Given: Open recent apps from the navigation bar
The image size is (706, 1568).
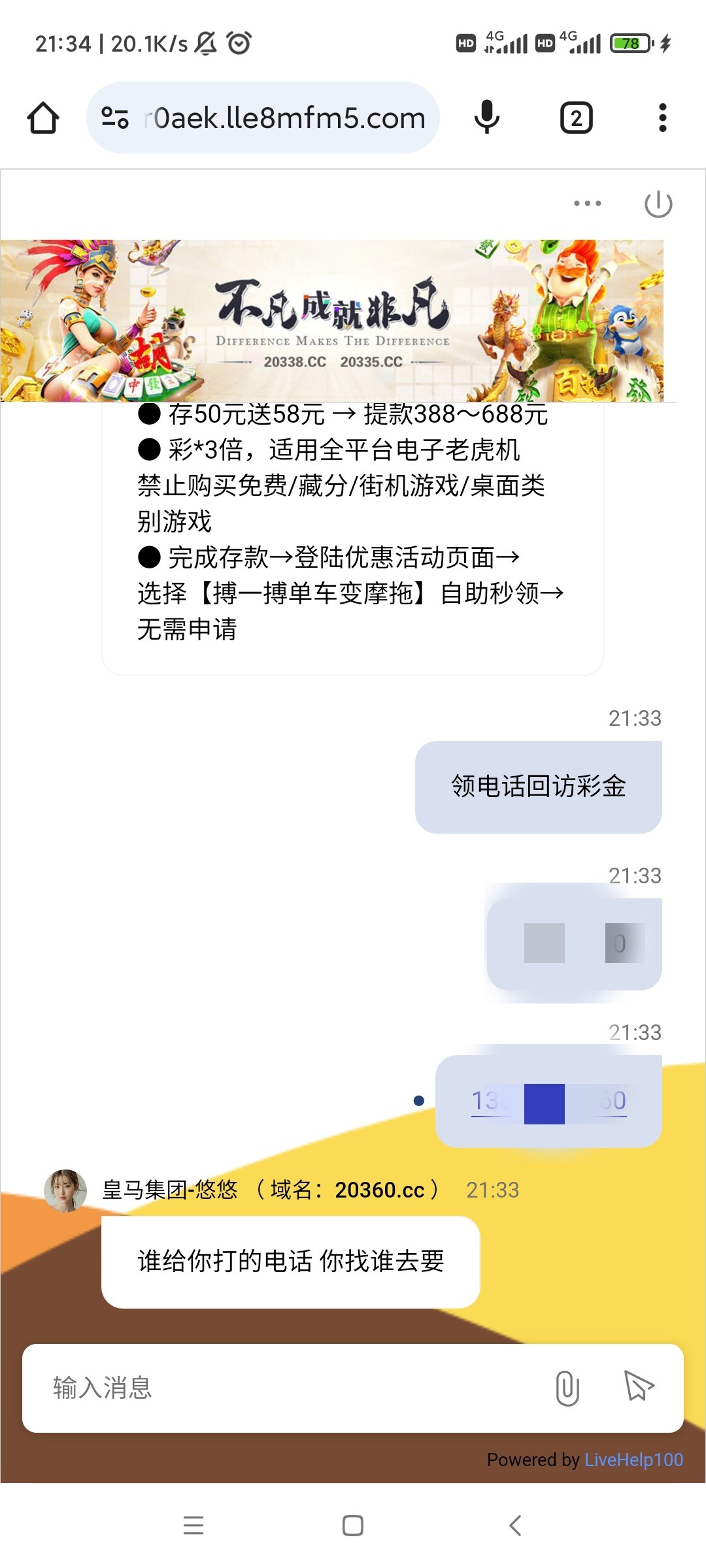Looking at the screenshot, I should click(x=193, y=1526).
